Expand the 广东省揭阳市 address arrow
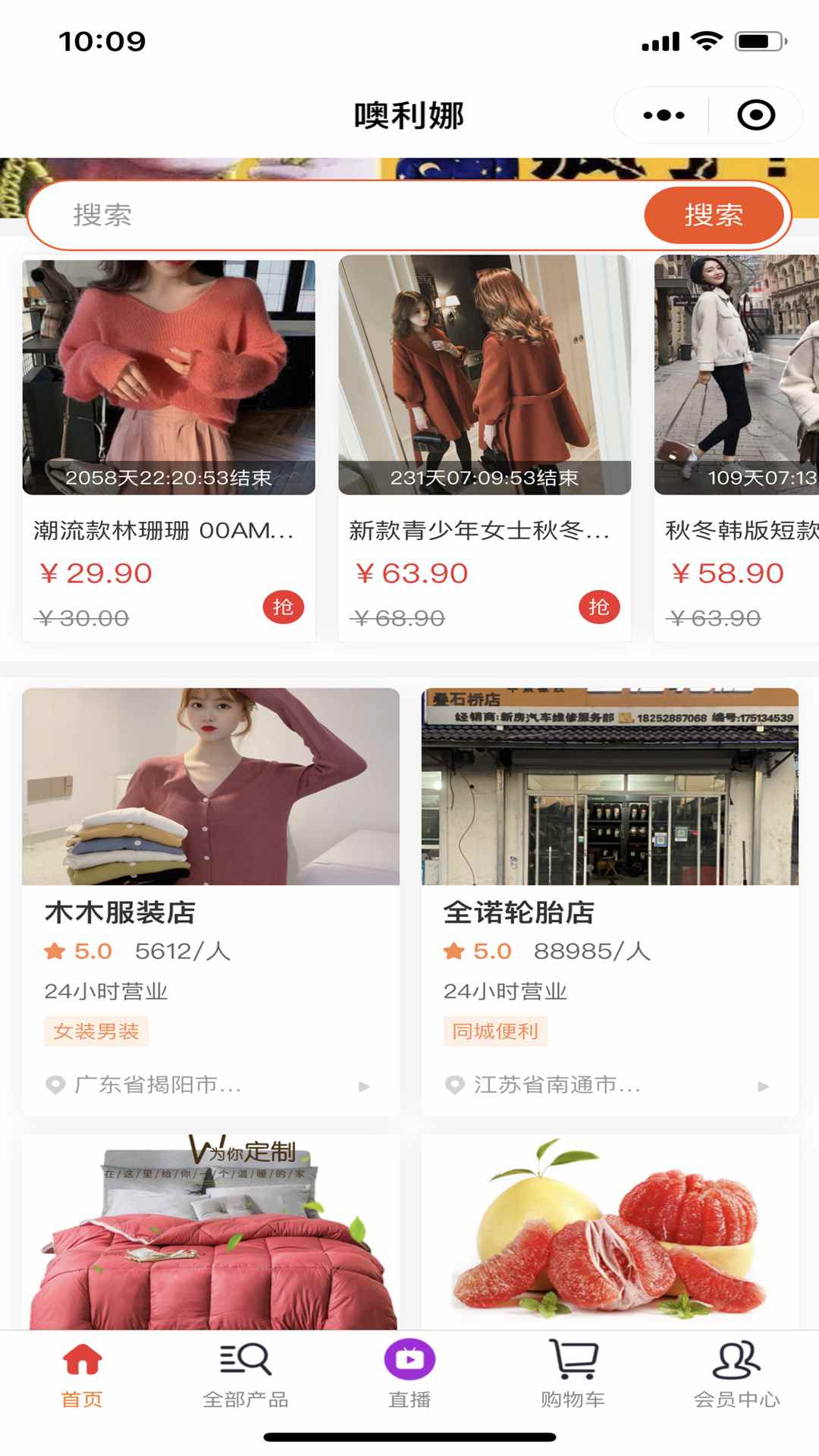The height and width of the screenshot is (1456, 819). point(364,1086)
